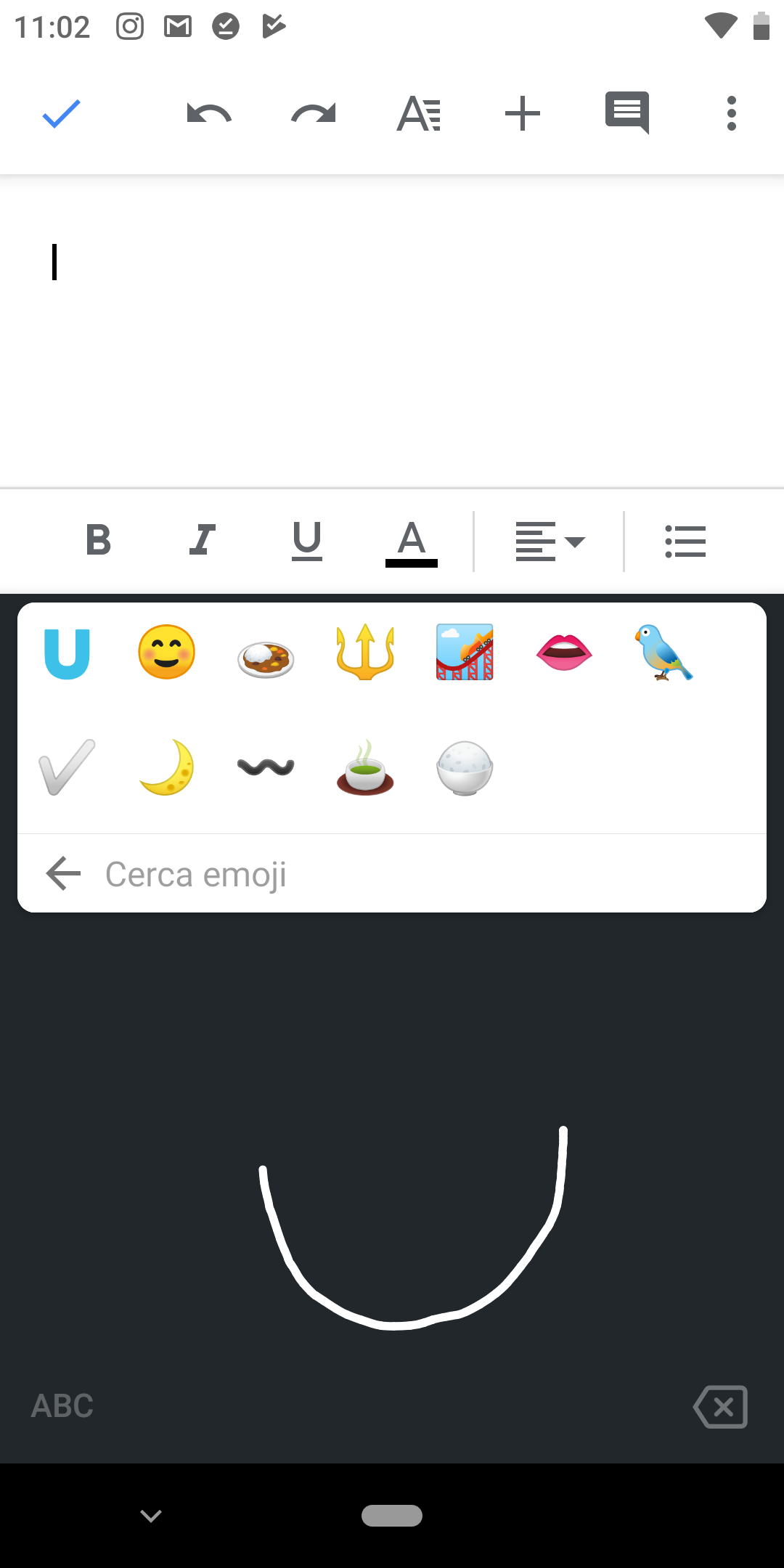The height and width of the screenshot is (1568, 784).
Task: Pick the crescent moon emoji
Action: coord(167,767)
